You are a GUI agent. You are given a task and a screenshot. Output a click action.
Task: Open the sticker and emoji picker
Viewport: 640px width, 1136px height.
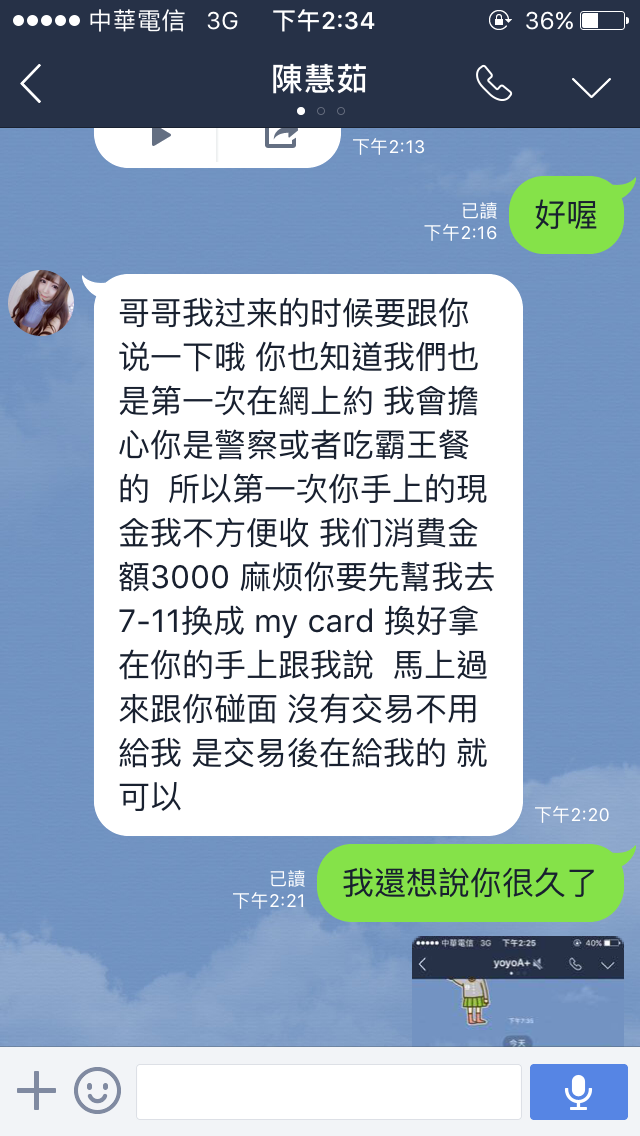click(x=98, y=1090)
